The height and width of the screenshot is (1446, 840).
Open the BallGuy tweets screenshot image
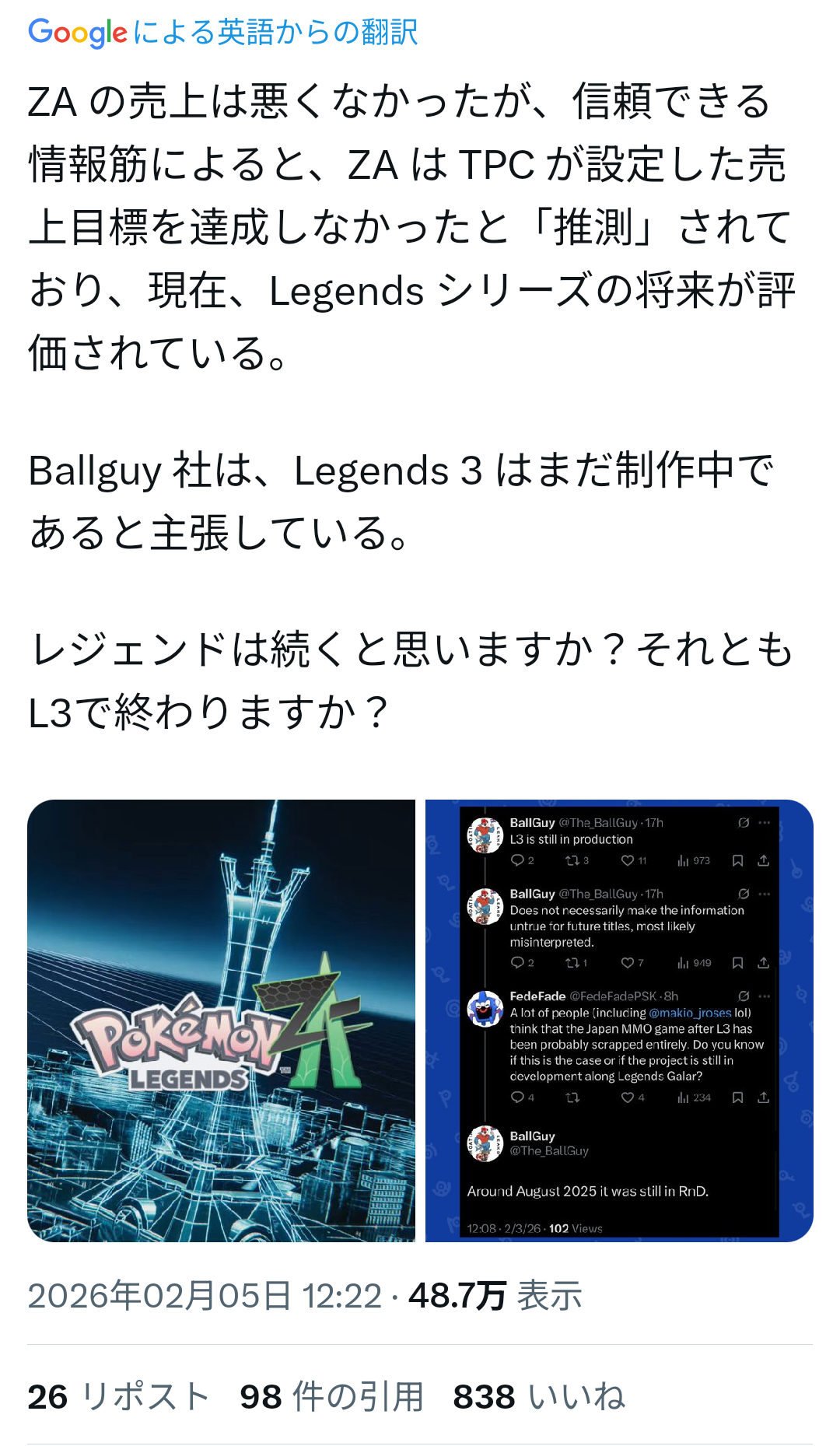619,1021
